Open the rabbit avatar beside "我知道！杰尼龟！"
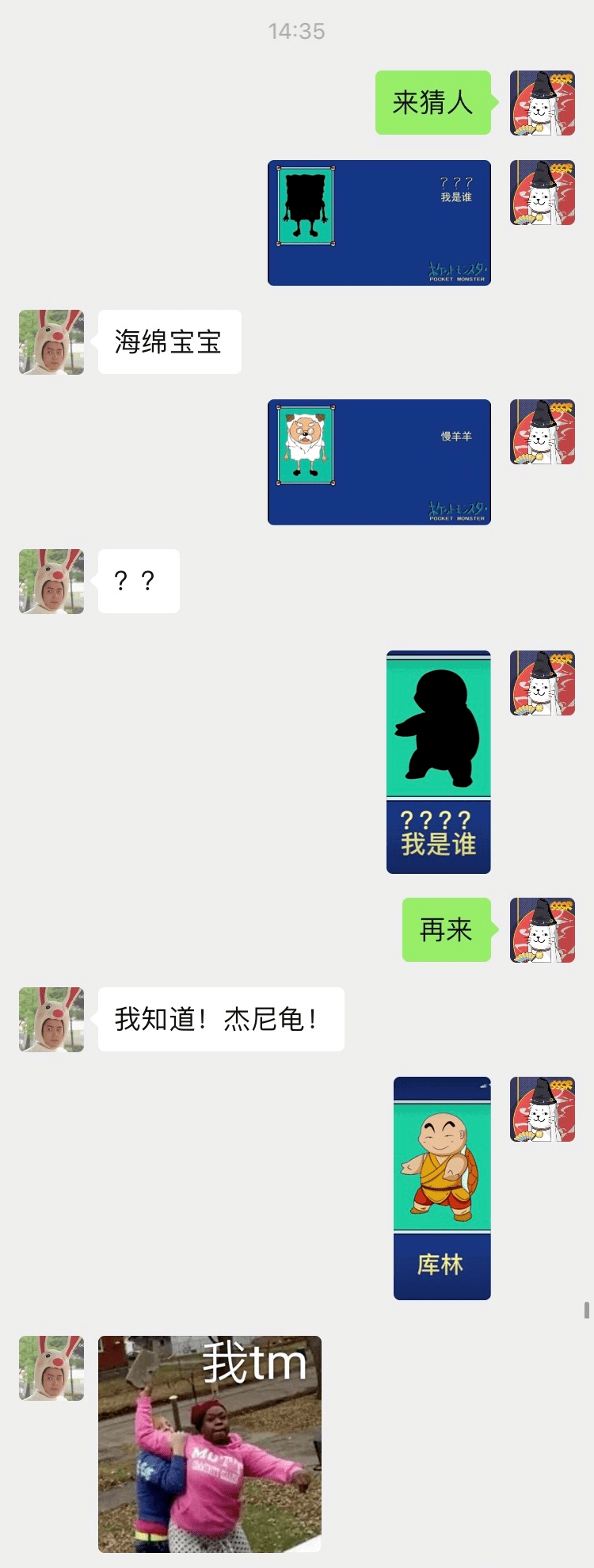The height and width of the screenshot is (1568, 594). [x=51, y=1020]
